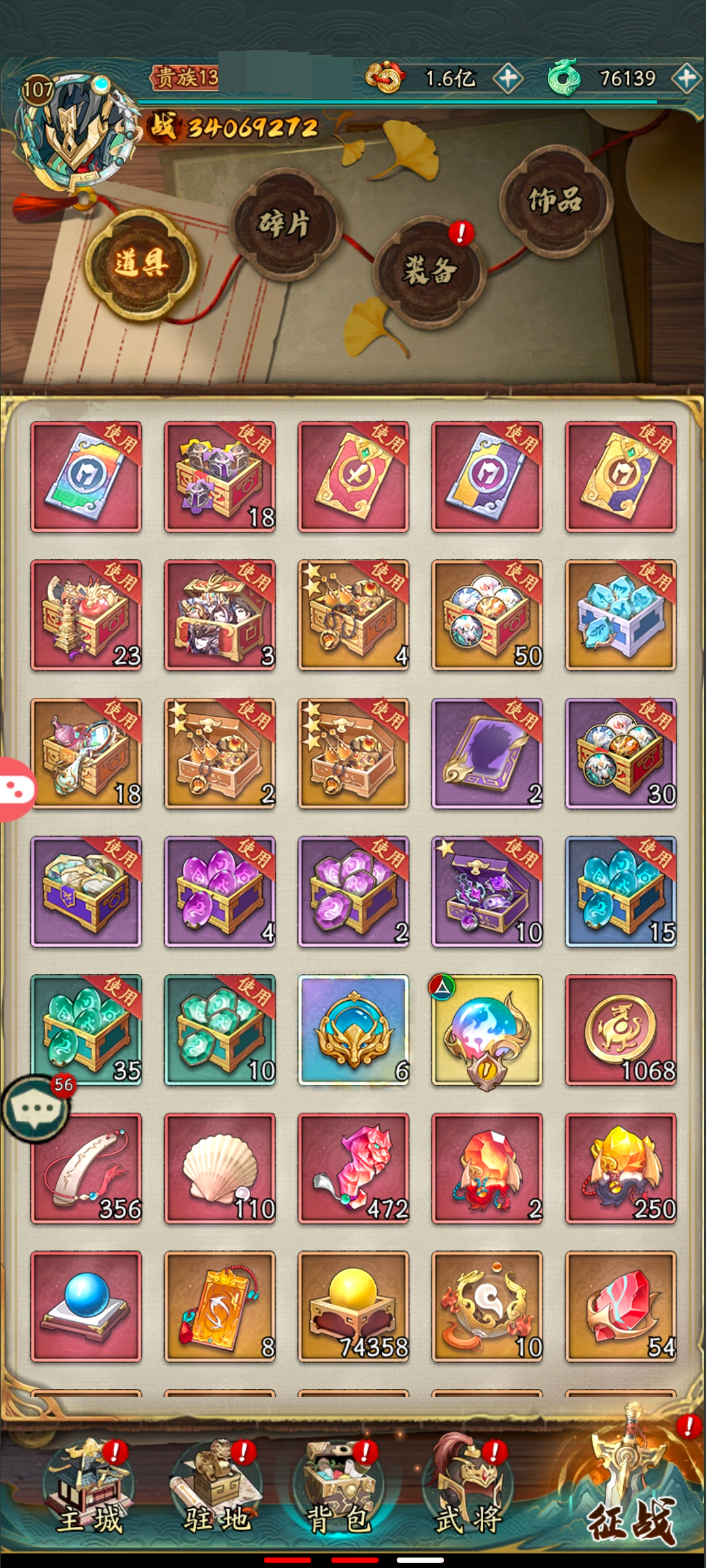Select the yellow orb item with 74358

point(353,1307)
